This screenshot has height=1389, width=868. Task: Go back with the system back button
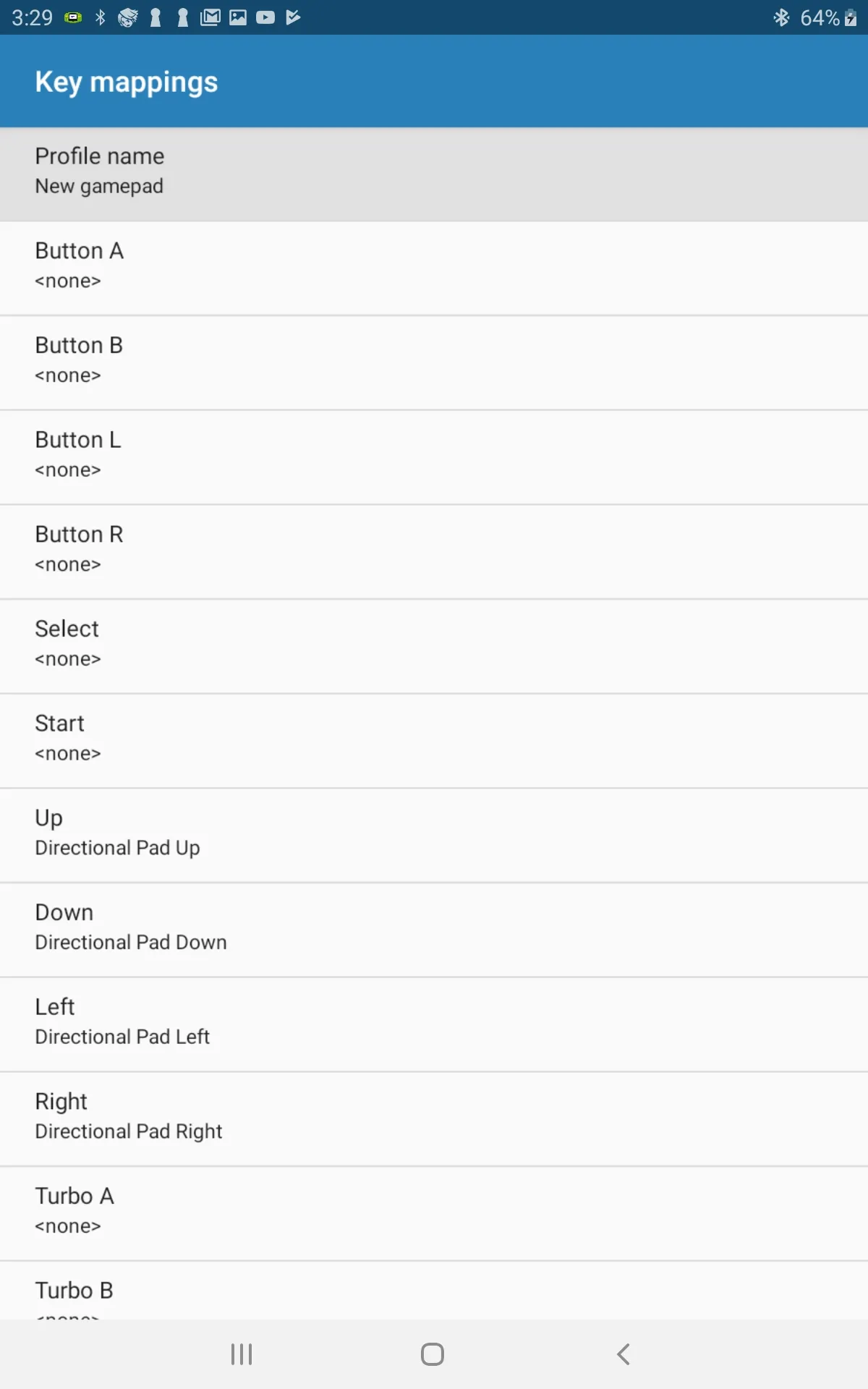pyautogui.click(x=624, y=1354)
